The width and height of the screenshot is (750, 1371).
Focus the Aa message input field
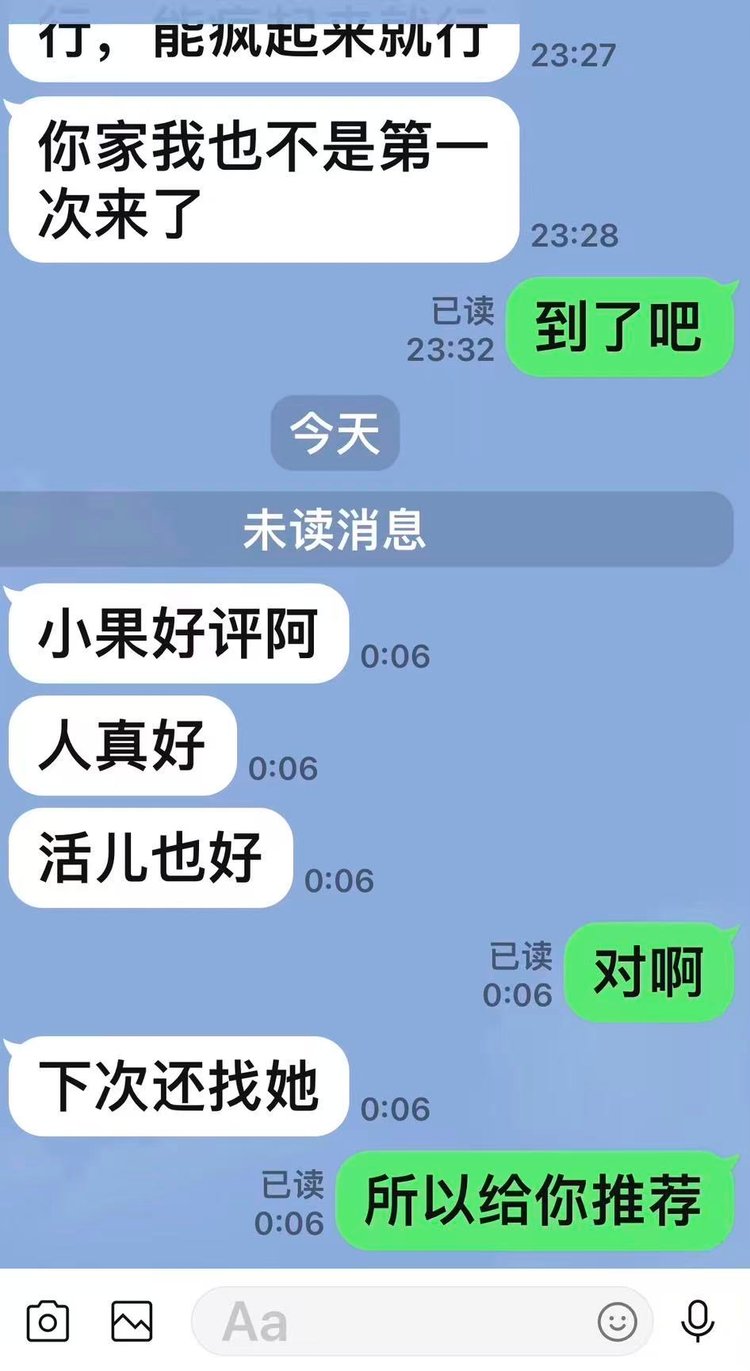click(x=400, y=1322)
